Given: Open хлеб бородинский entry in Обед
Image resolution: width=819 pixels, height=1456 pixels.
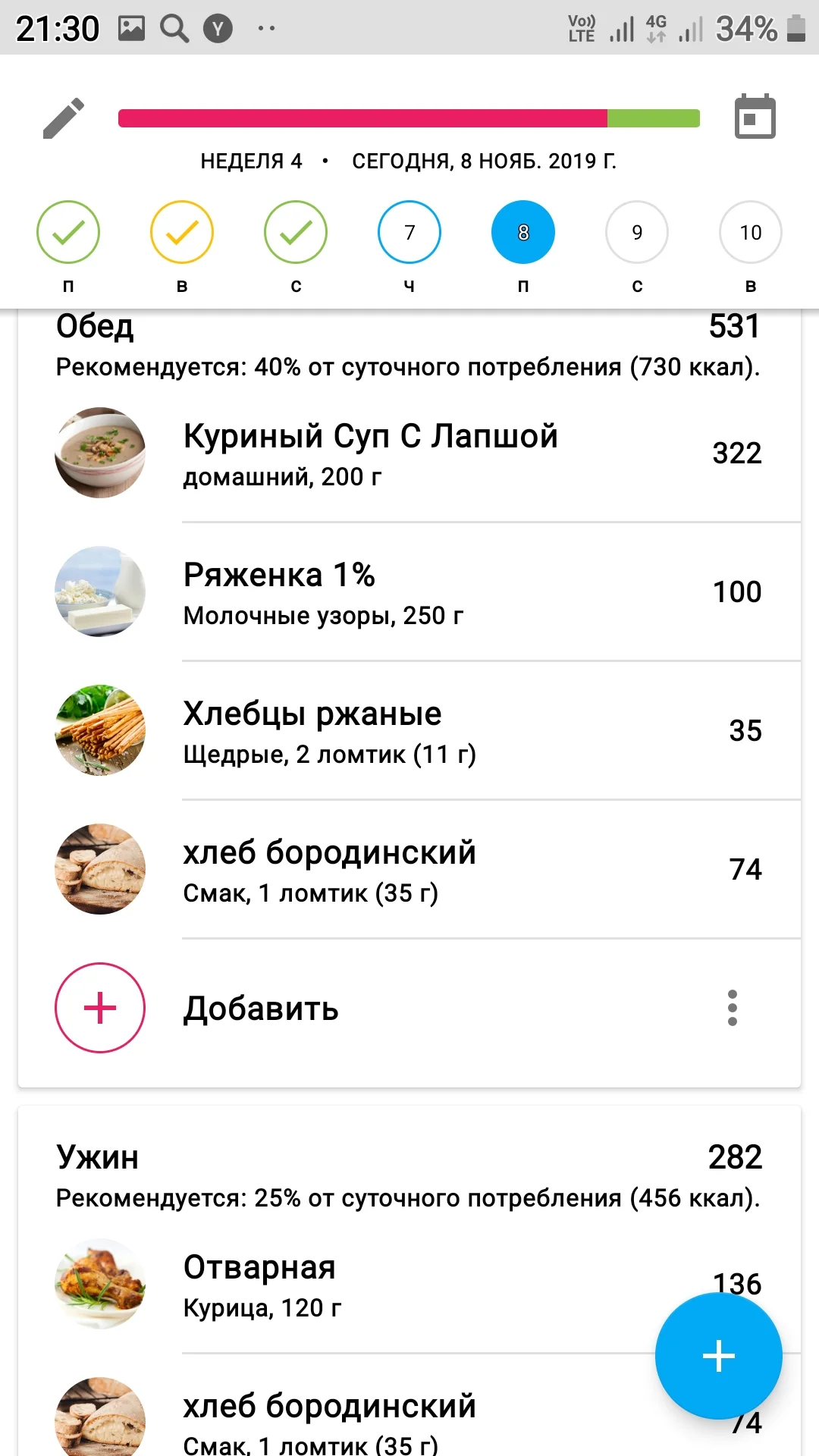Looking at the screenshot, I should coord(409,870).
